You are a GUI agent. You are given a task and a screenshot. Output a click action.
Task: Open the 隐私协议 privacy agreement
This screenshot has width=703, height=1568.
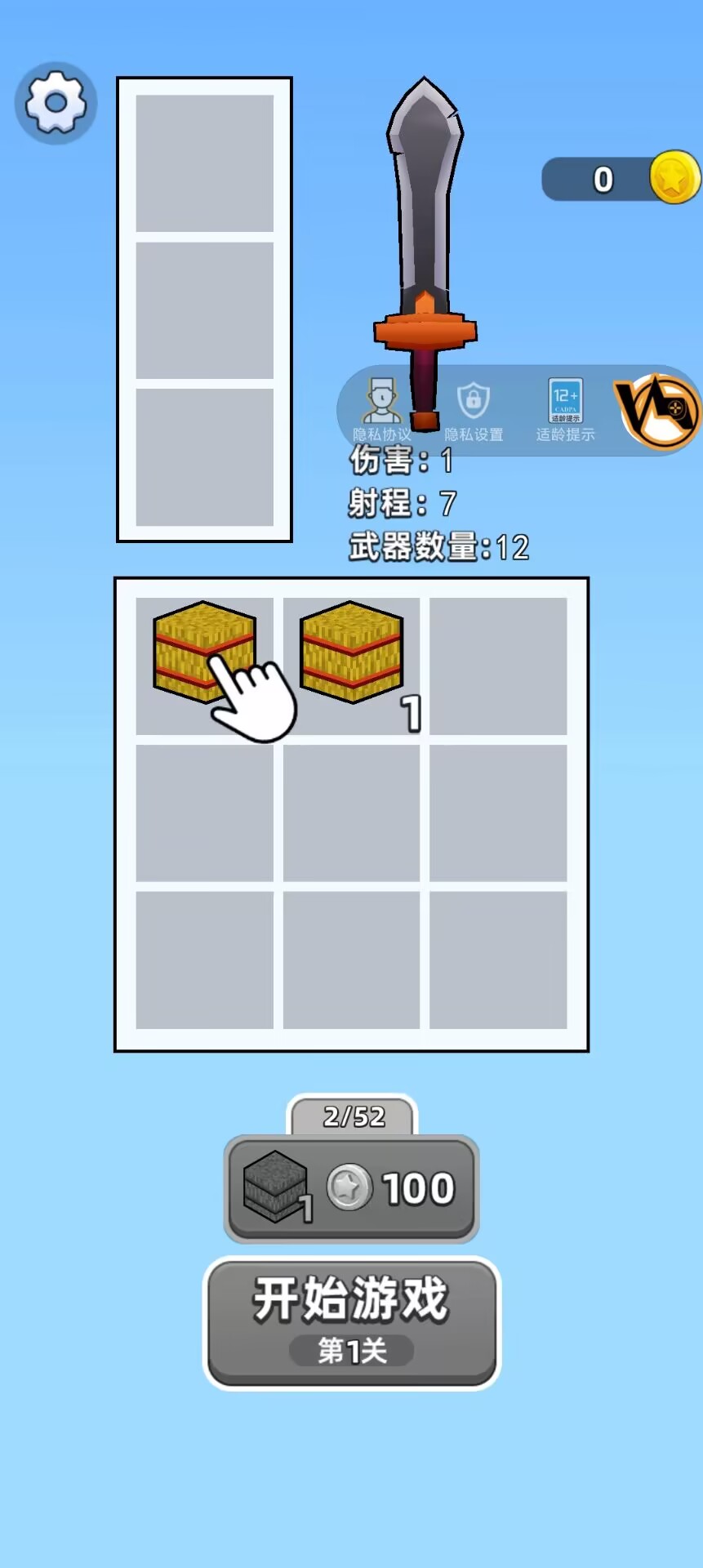tap(382, 410)
